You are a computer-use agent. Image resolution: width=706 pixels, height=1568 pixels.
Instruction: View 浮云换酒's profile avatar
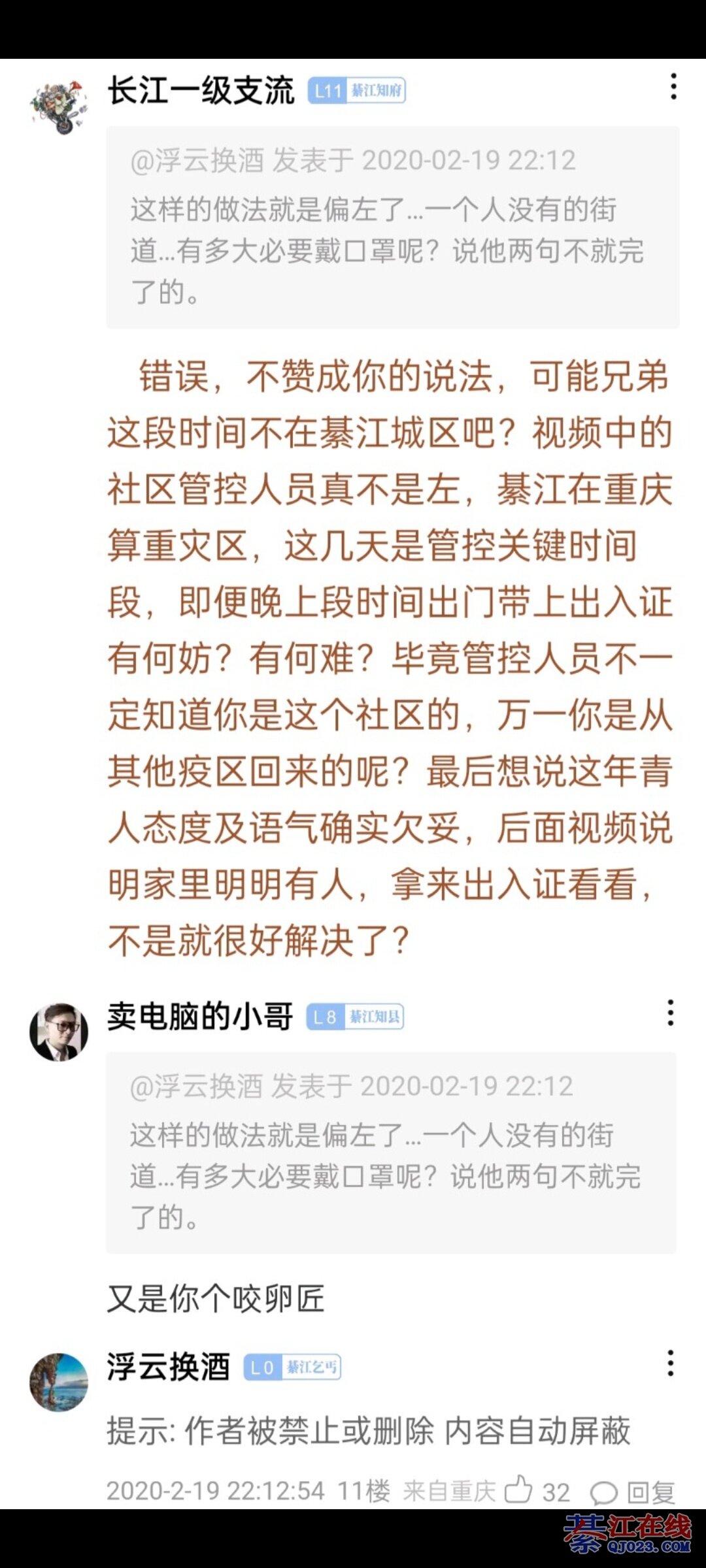pos(59,1382)
